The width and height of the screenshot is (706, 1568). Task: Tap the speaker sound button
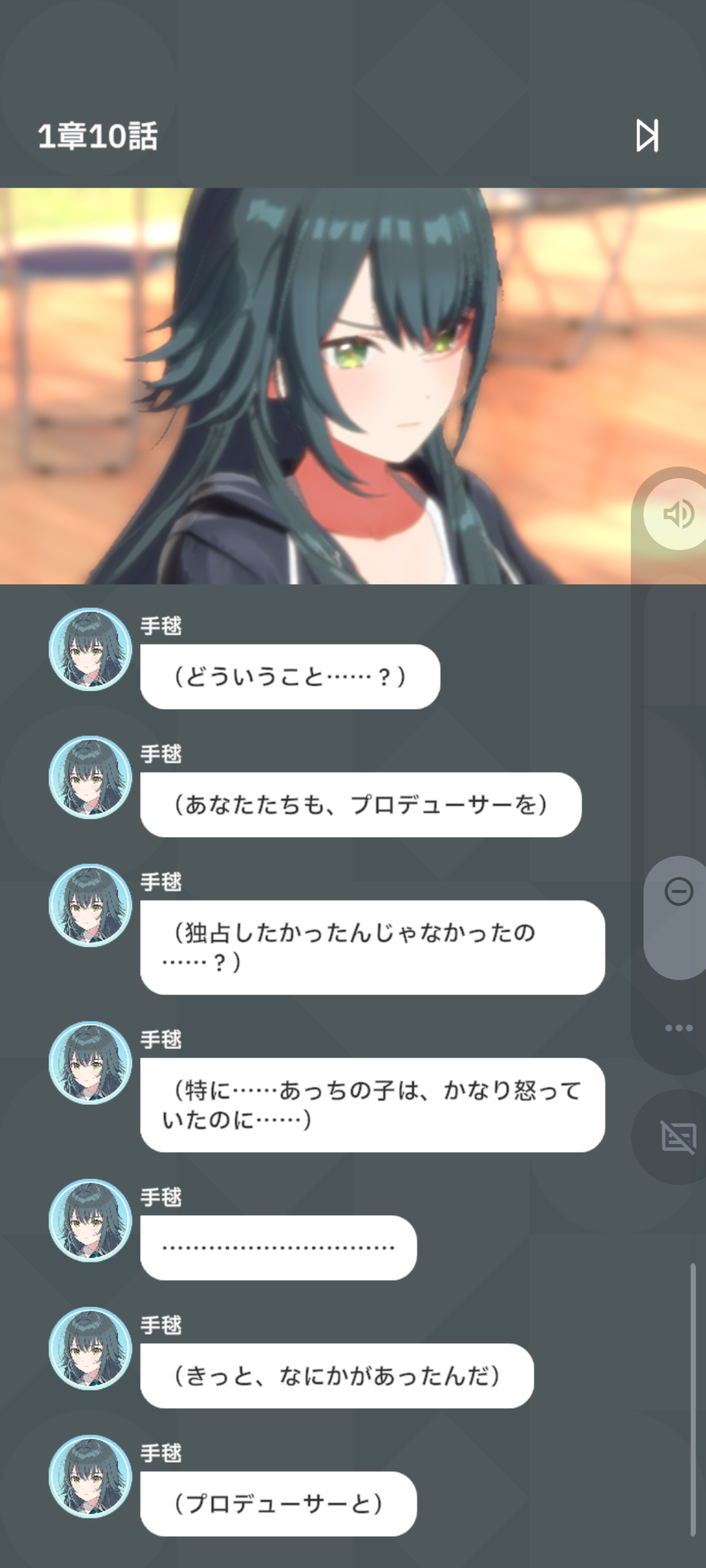677,514
